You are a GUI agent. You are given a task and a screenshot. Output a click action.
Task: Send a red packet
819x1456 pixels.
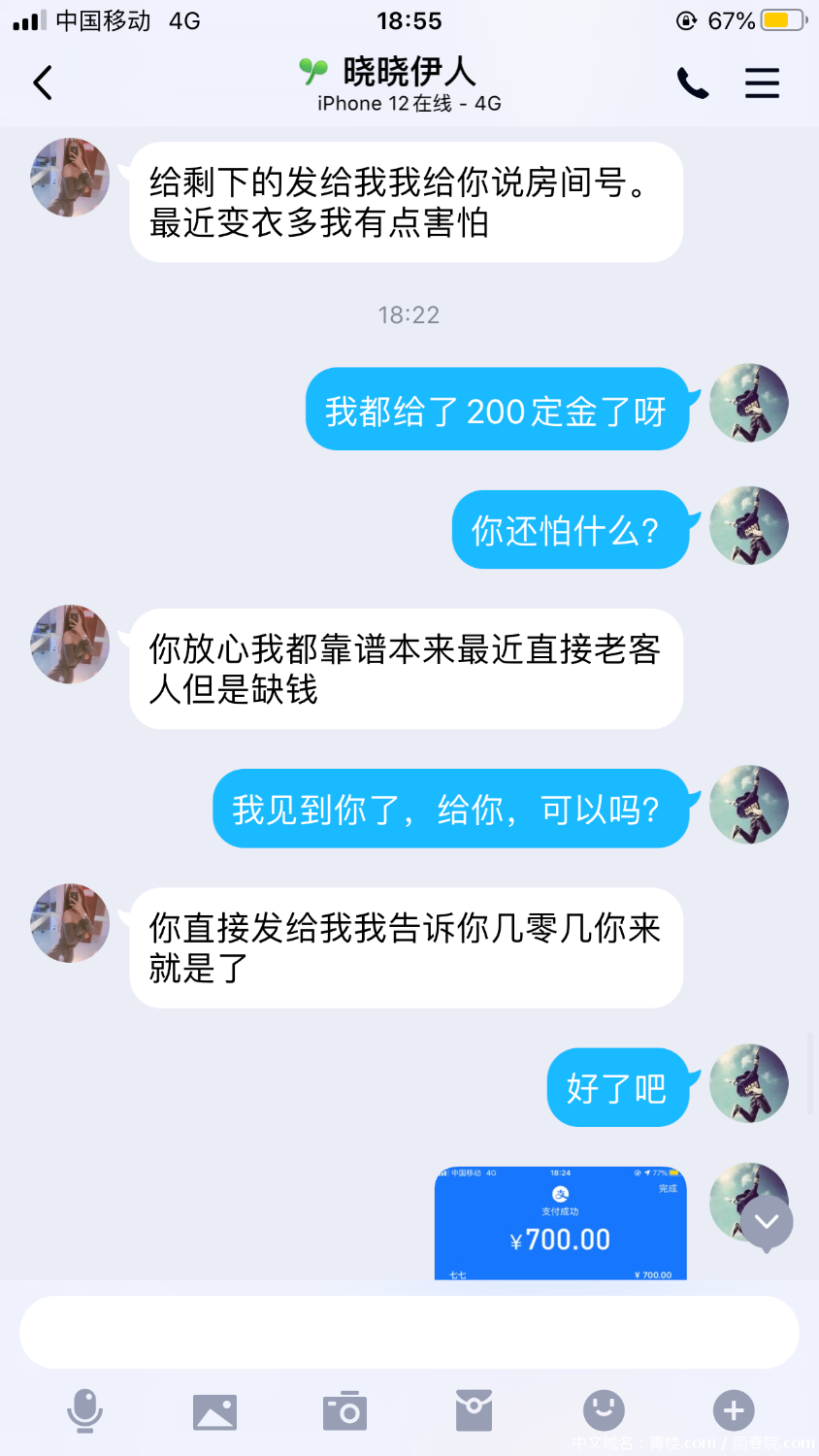click(x=474, y=1411)
